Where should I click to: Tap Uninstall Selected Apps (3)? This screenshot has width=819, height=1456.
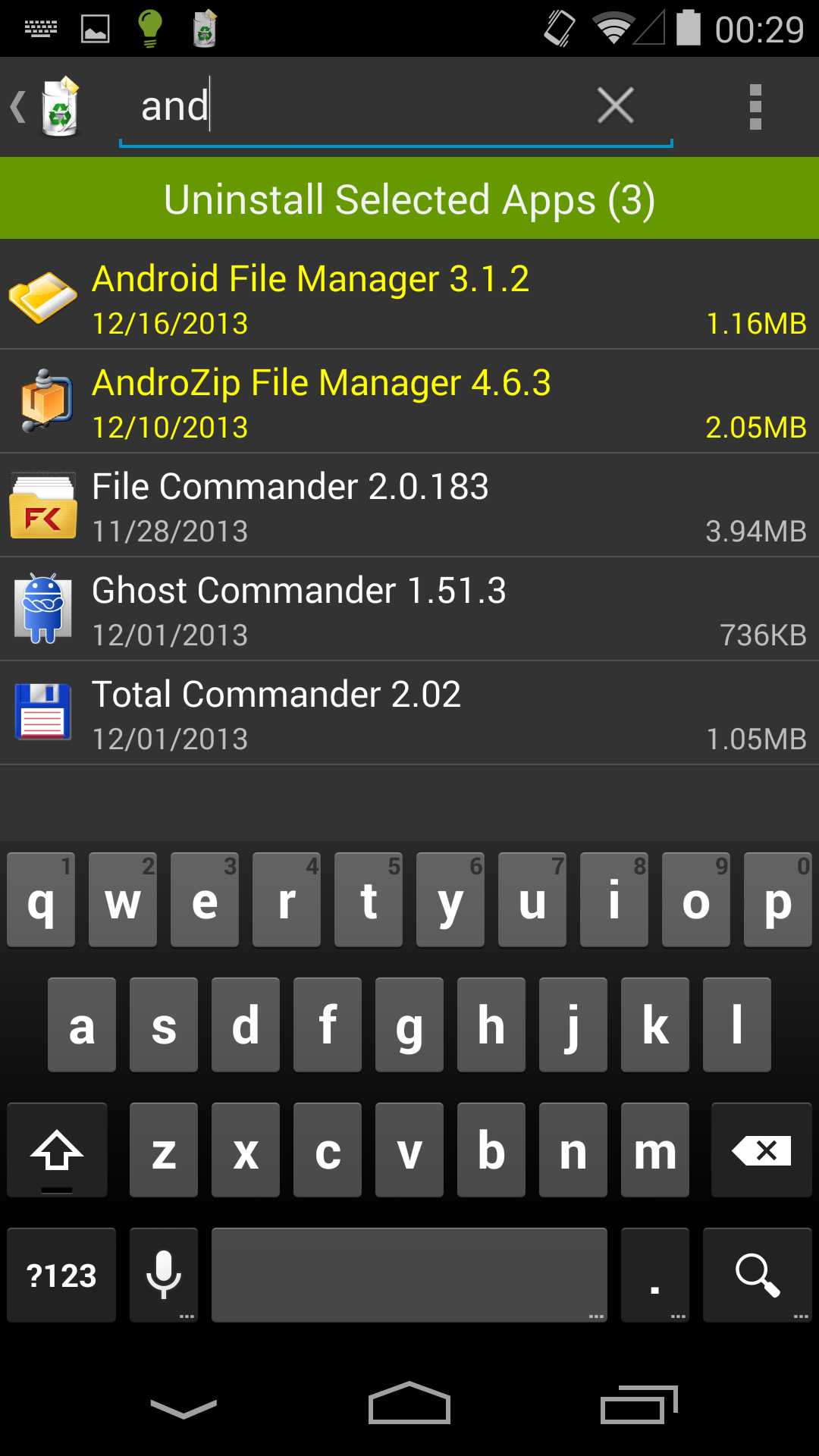pos(409,199)
